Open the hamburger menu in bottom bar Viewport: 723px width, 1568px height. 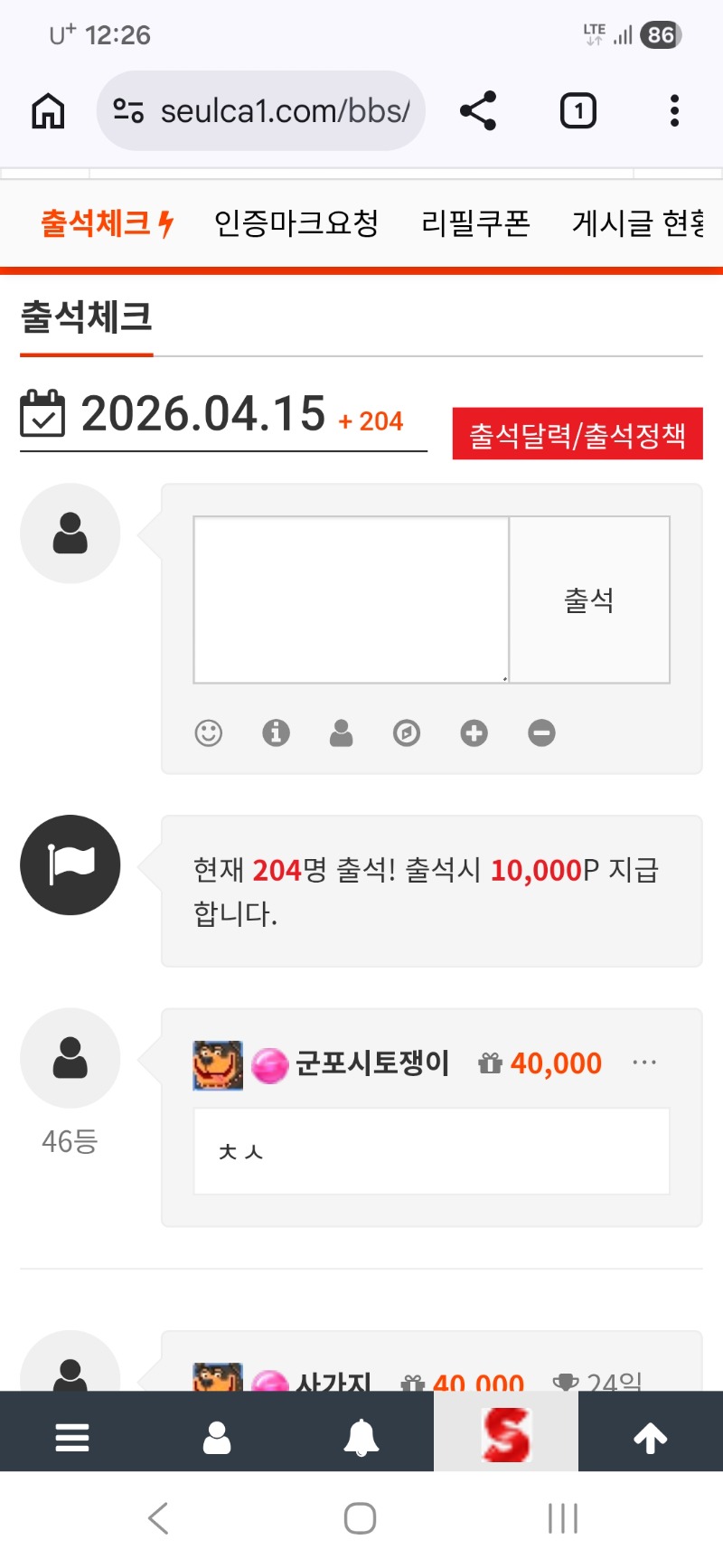tap(72, 1437)
